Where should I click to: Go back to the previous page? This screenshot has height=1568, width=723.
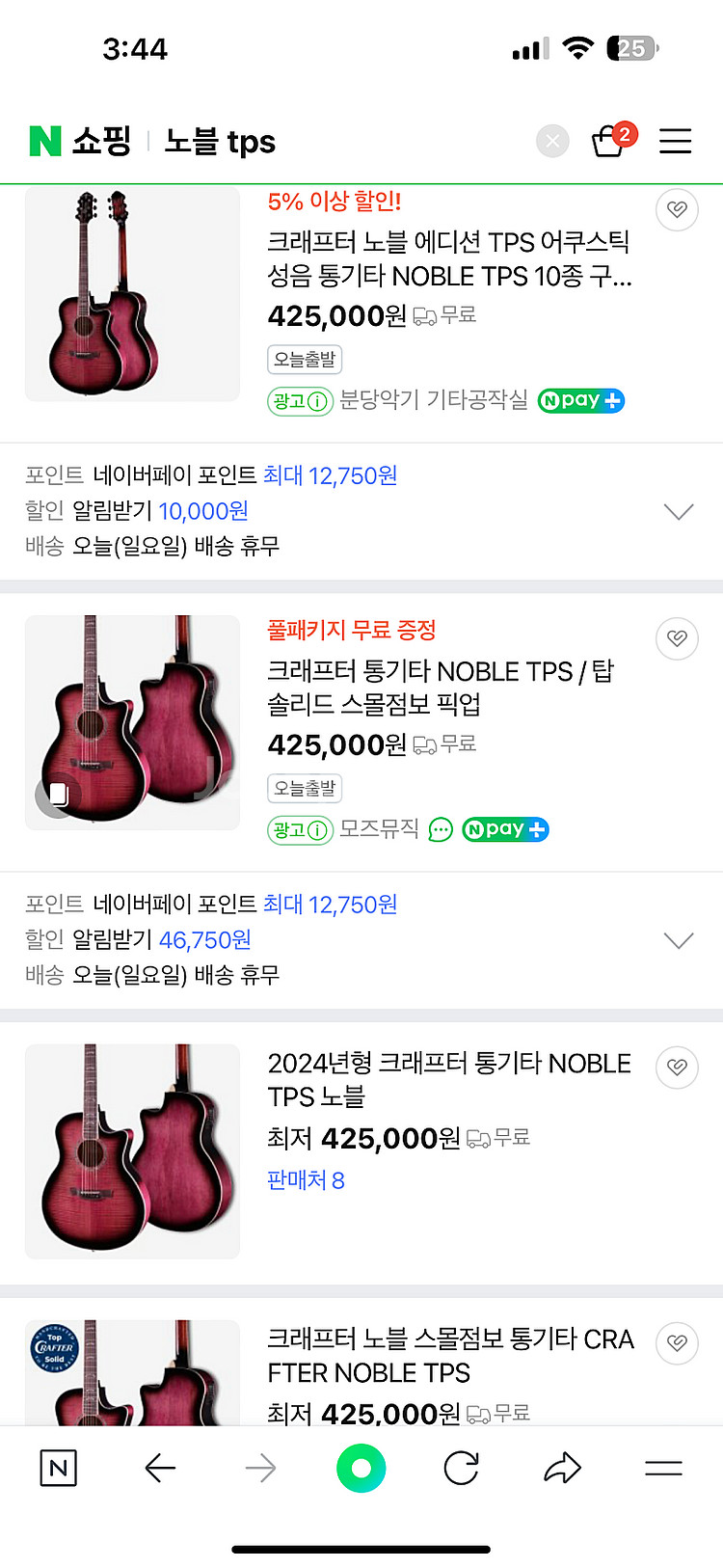tap(160, 1468)
